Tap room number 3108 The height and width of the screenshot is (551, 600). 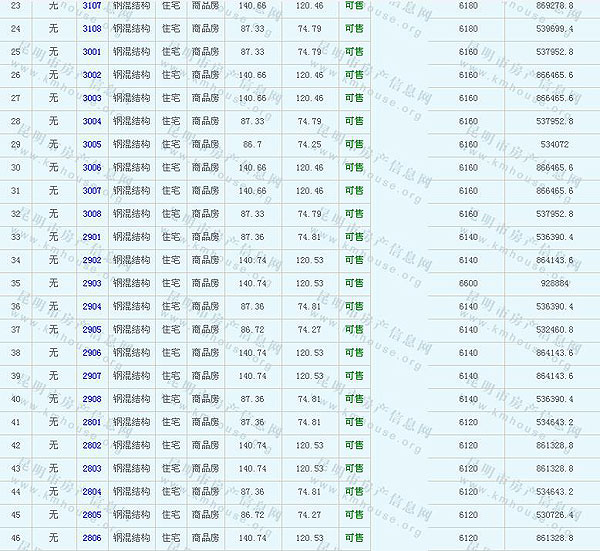click(x=91, y=28)
